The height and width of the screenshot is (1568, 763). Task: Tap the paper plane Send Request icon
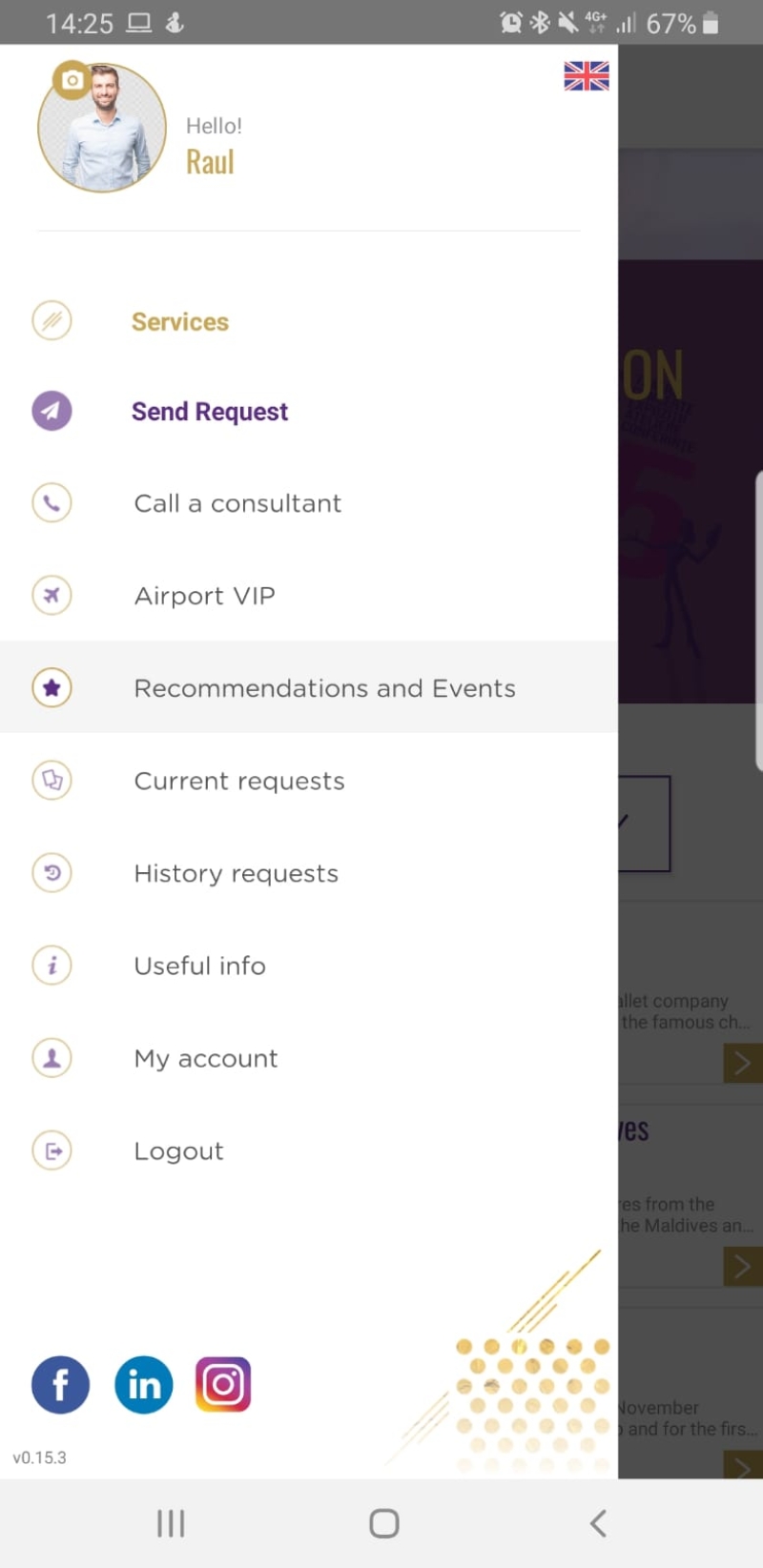point(52,410)
